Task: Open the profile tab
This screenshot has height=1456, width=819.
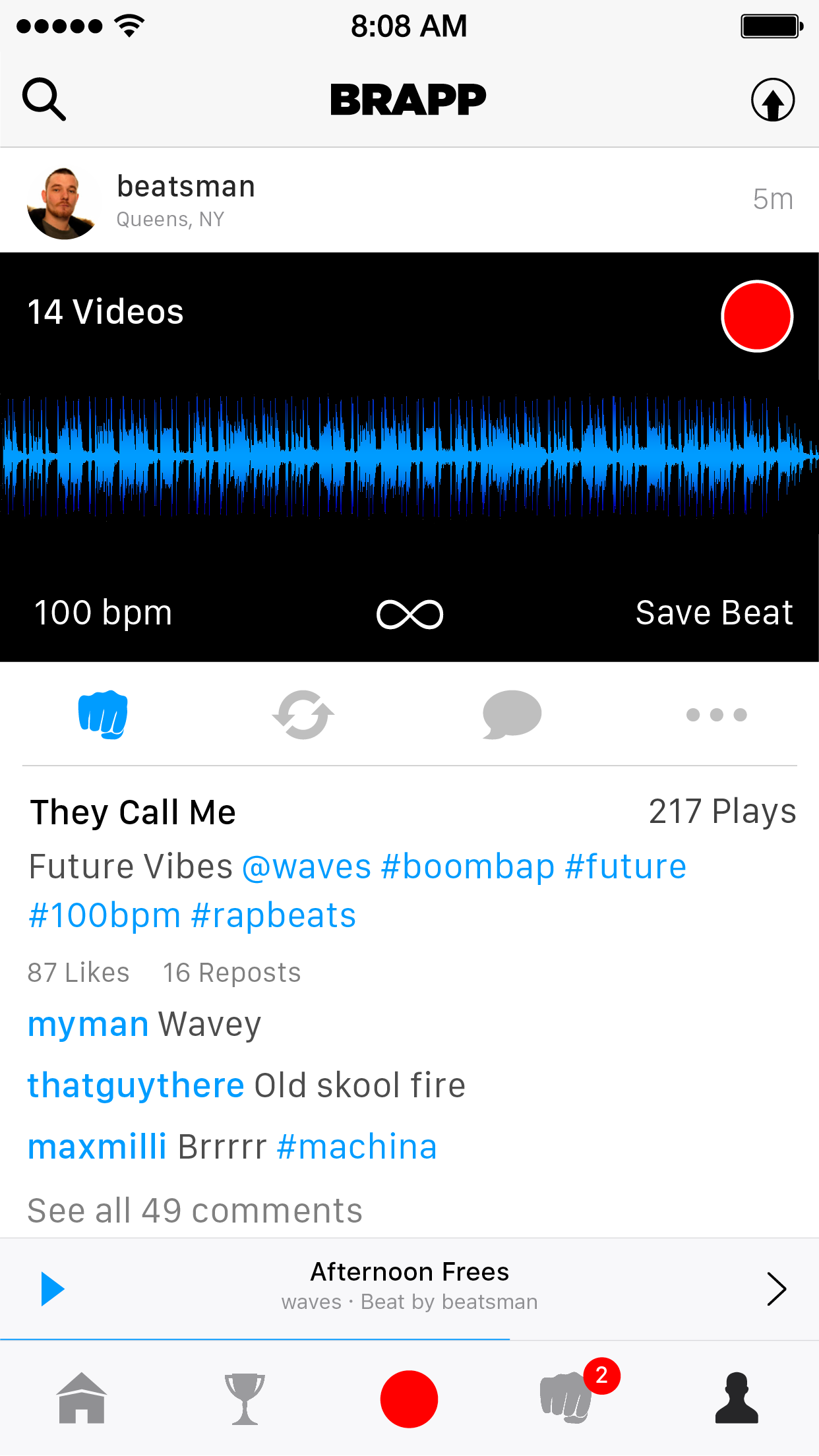Action: pos(737,1399)
